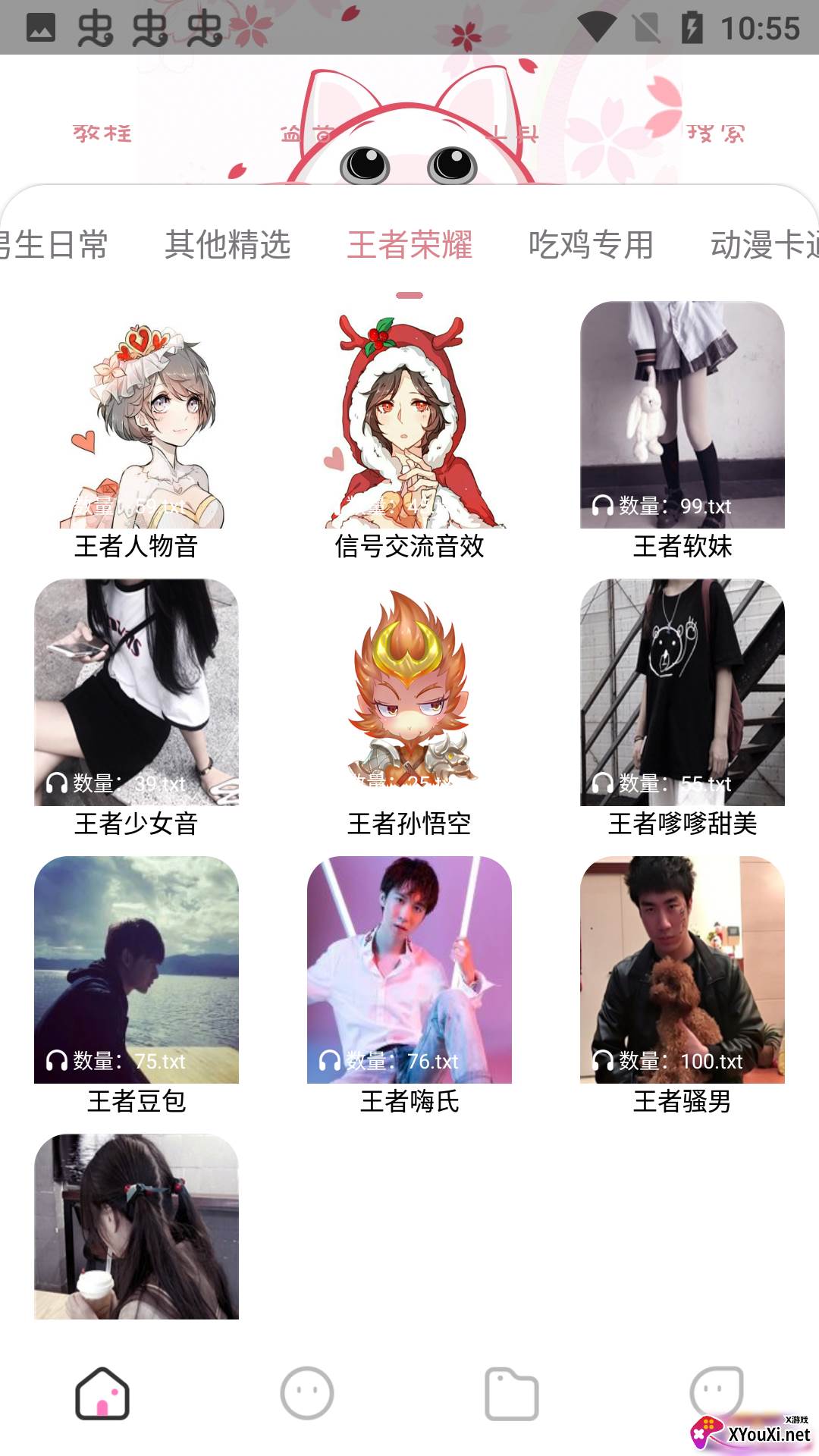This screenshot has width=819, height=1456.
Task: Open the 教程 tutorial link
Action: point(102,134)
